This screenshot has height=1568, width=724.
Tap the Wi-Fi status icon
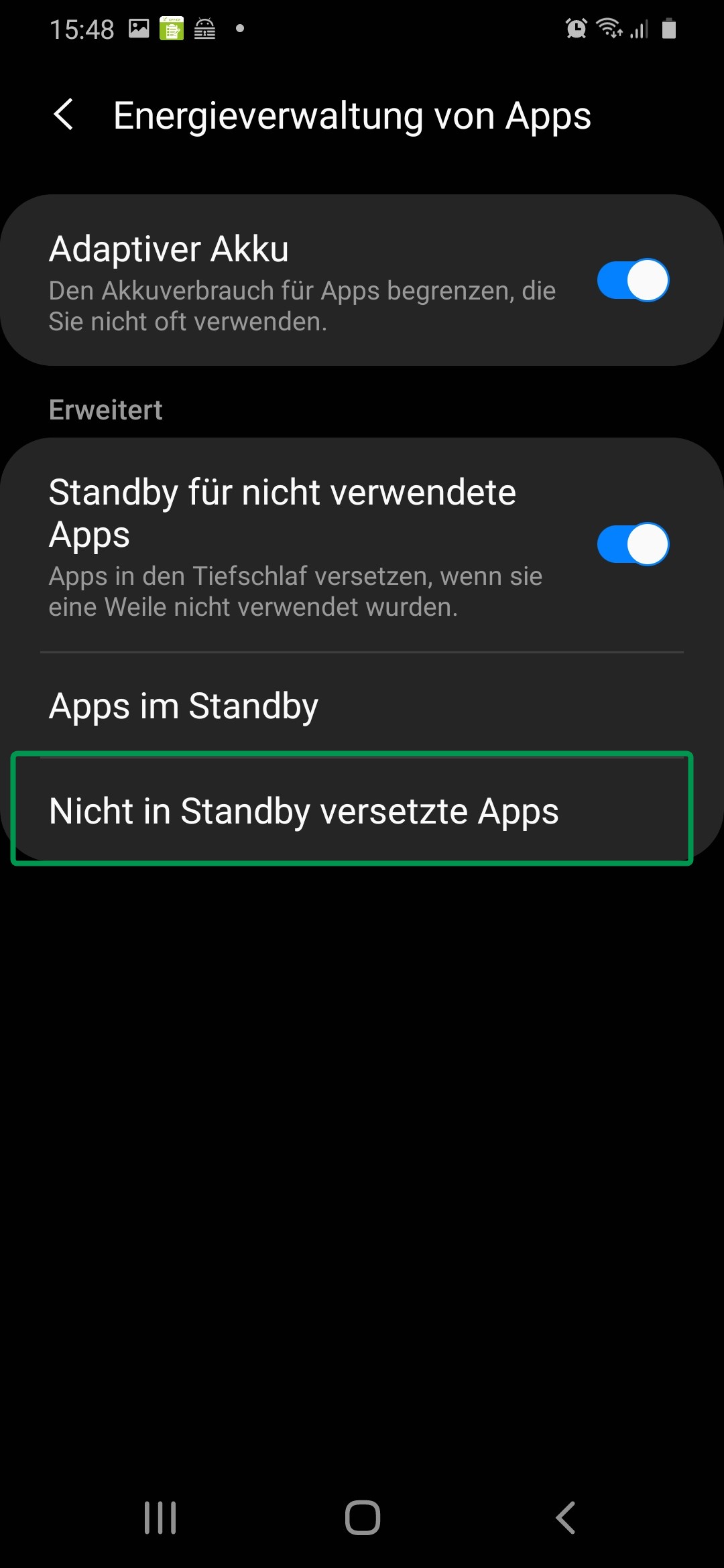[x=610, y=27]
